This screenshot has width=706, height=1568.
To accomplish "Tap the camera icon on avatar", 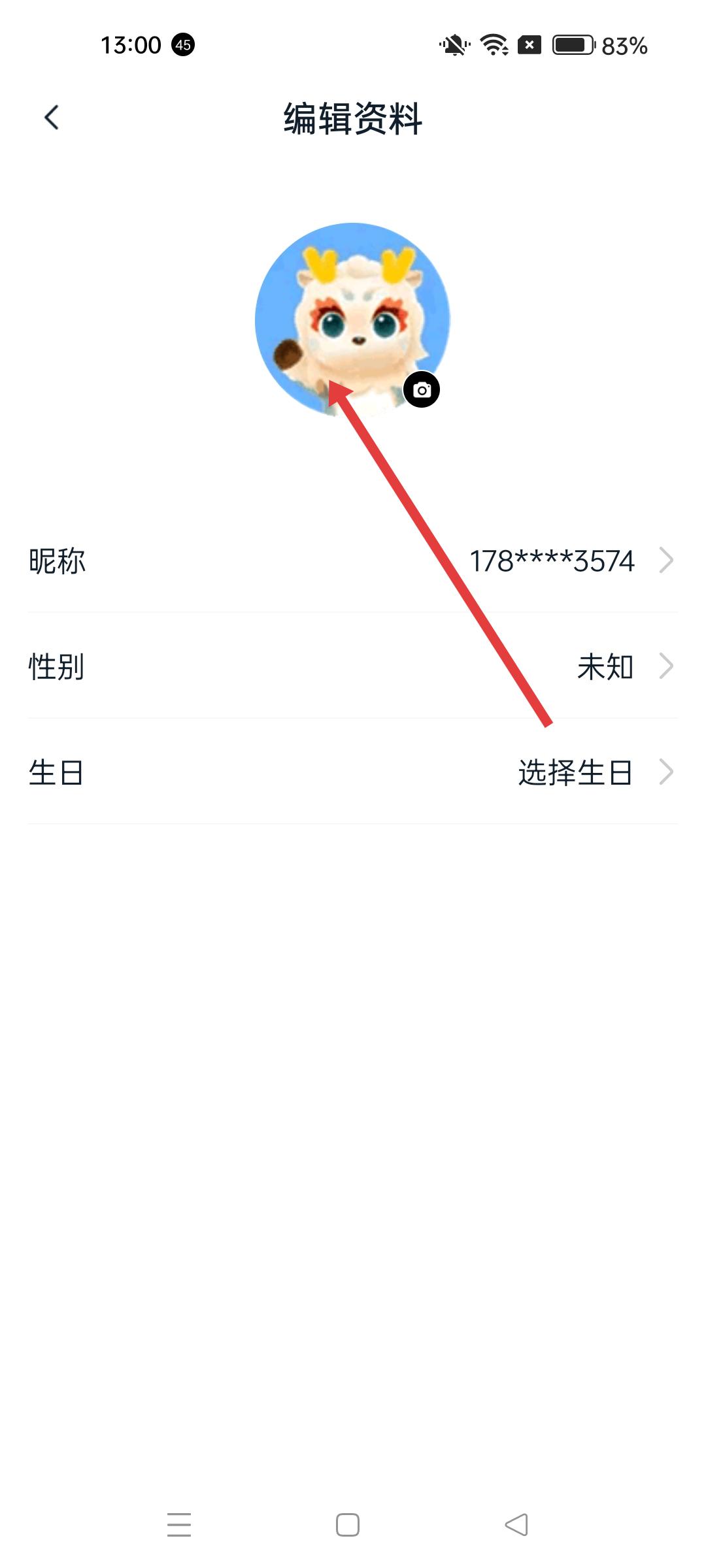I will point(422,390).
